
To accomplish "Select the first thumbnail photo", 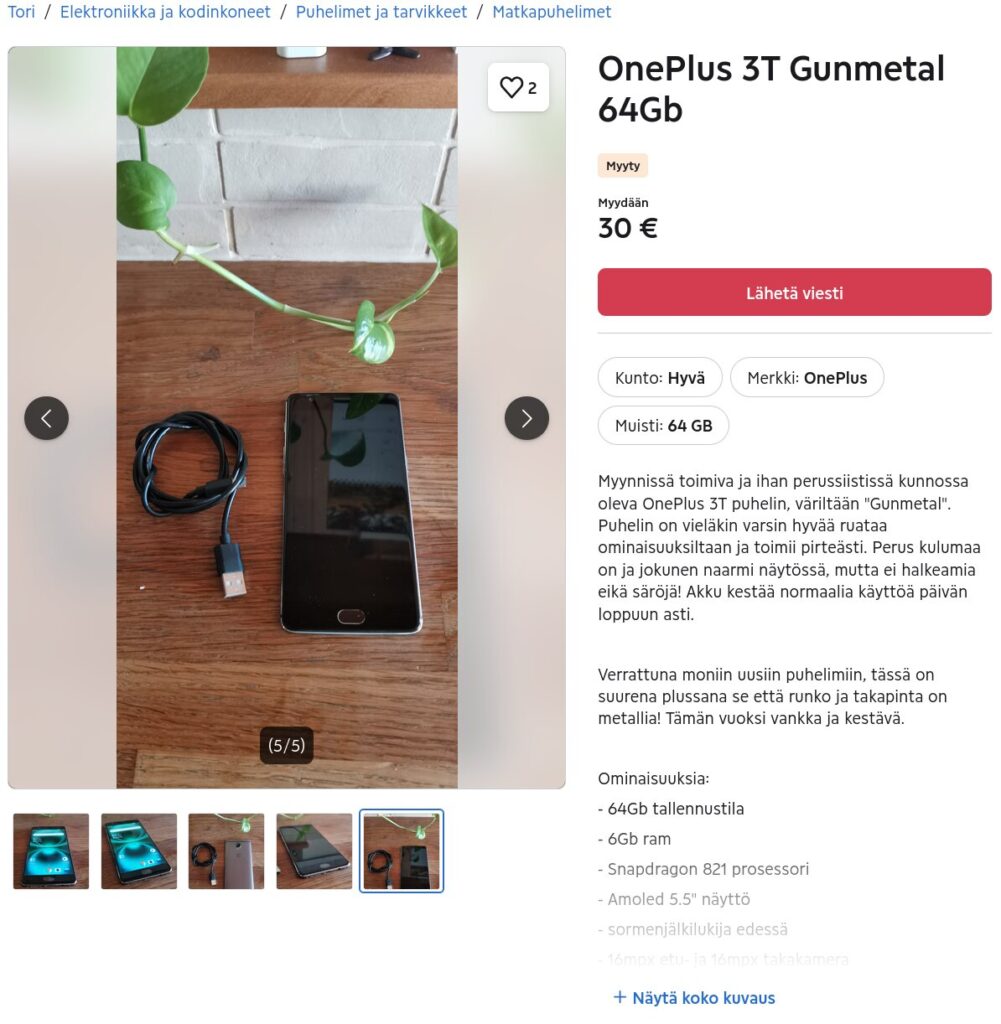I will point(51,851).
